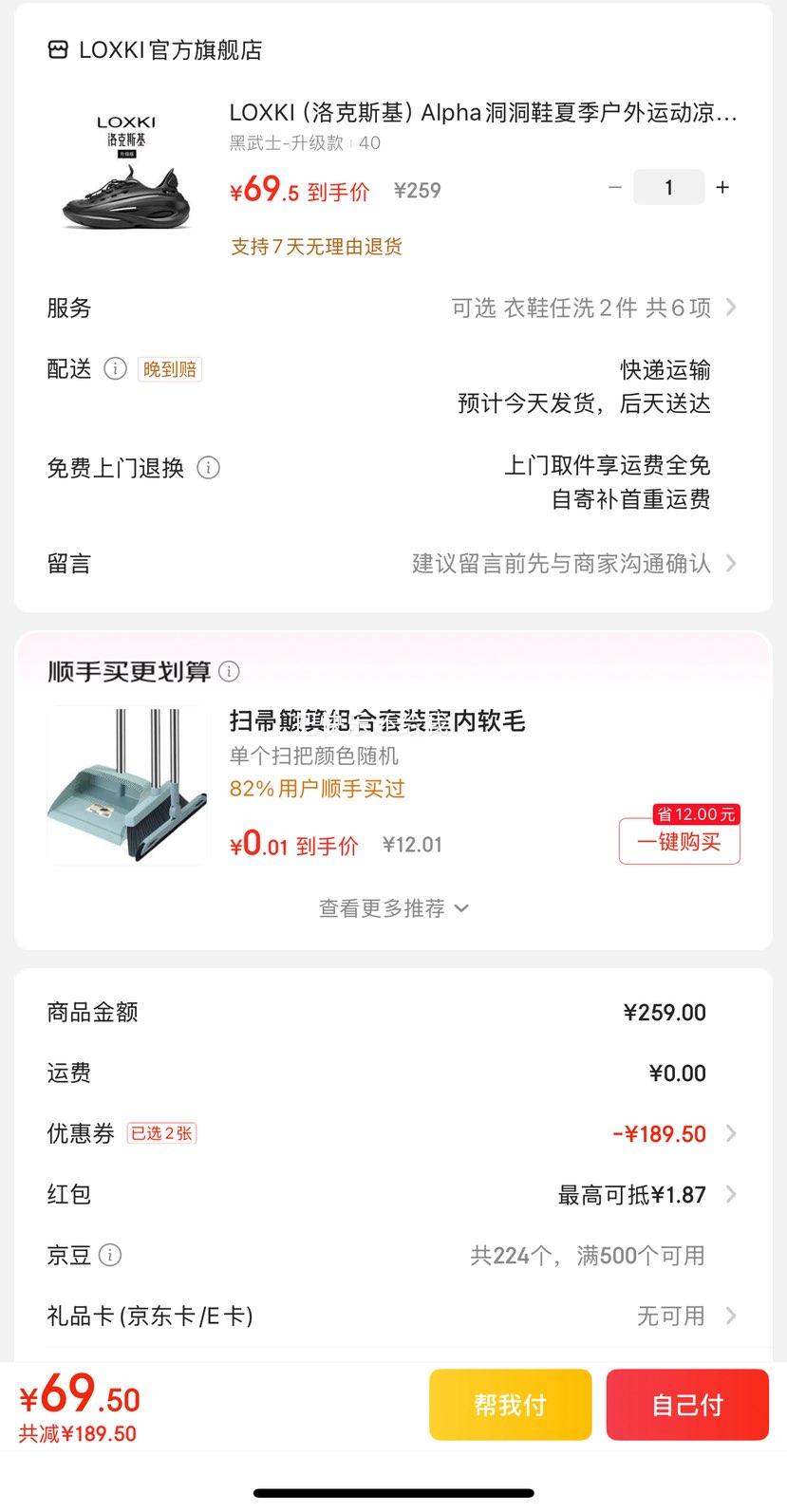
Task: View 免费上门退换 info icon
Action: click(208, 468)
